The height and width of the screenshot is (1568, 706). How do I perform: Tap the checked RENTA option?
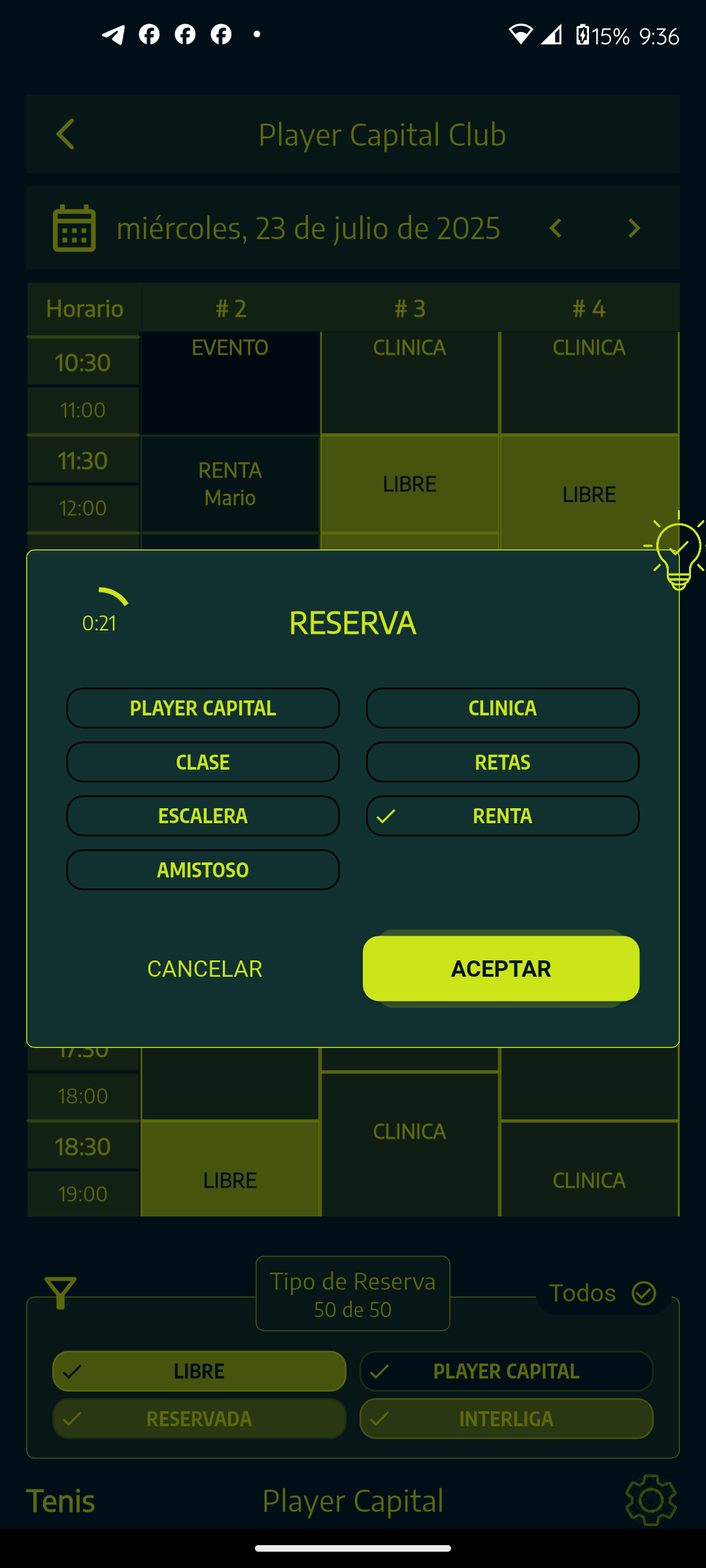502,816
